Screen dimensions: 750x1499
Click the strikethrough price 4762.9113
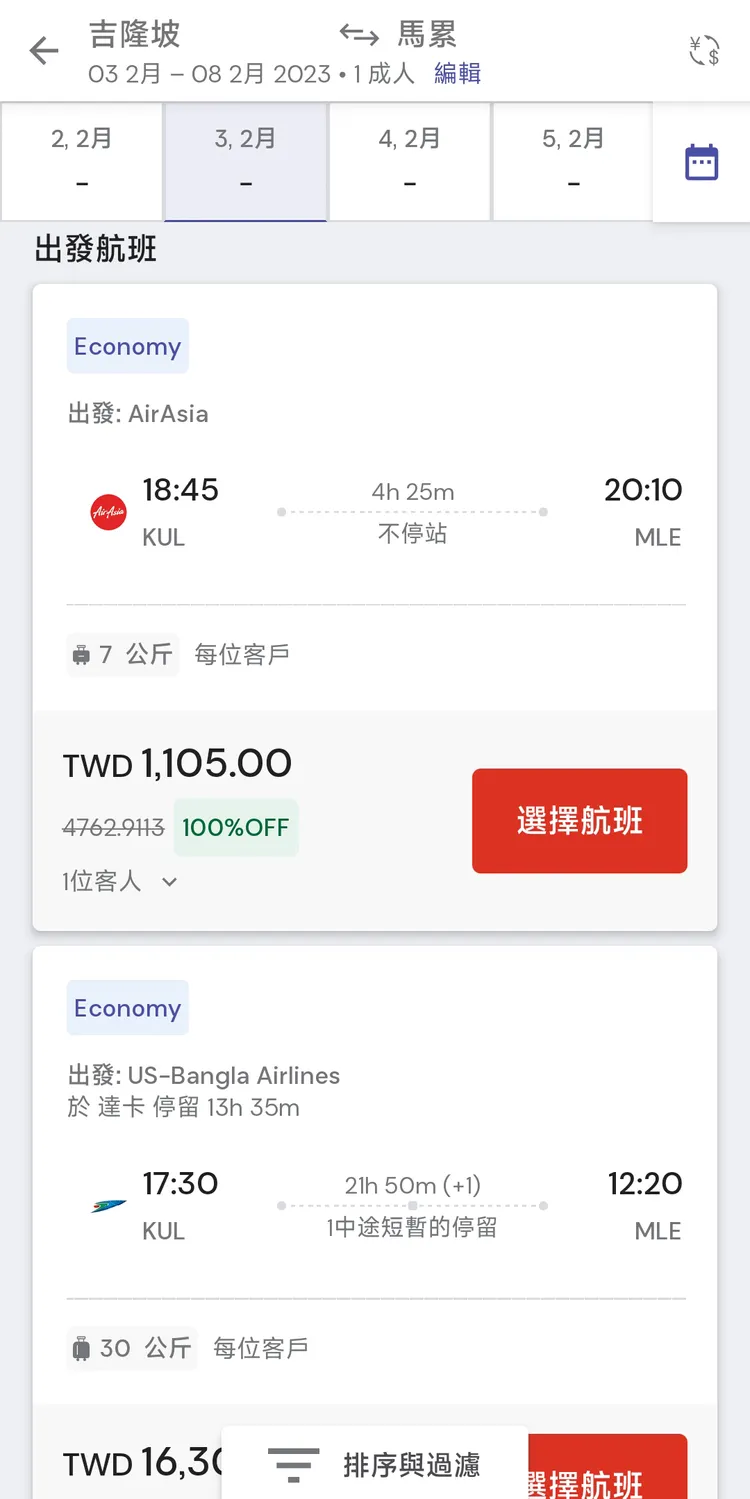tap(113, 827)
